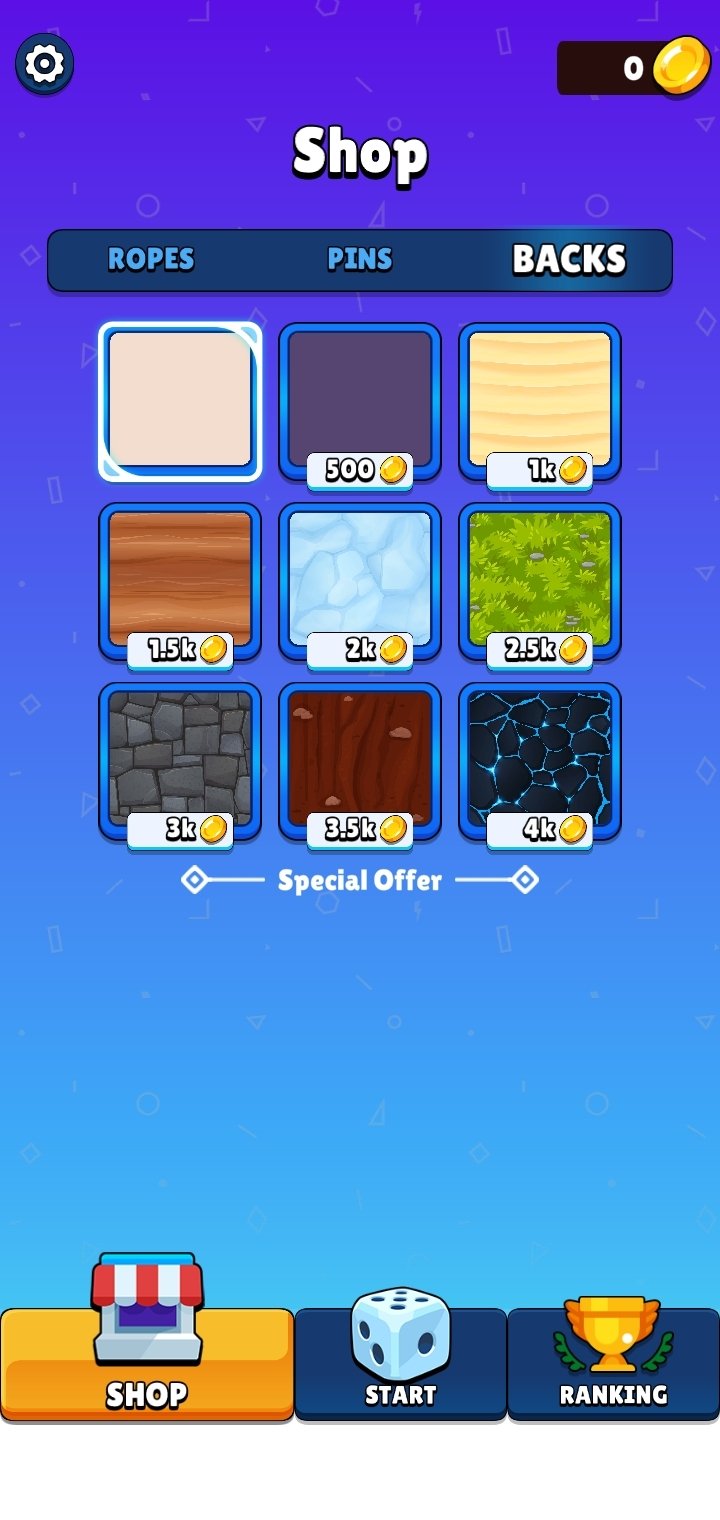This screenshot has height=1520, width=720.
Task: Buy the purple background for 500 coins
Action: pyautogui.click(x=360, y=403)
